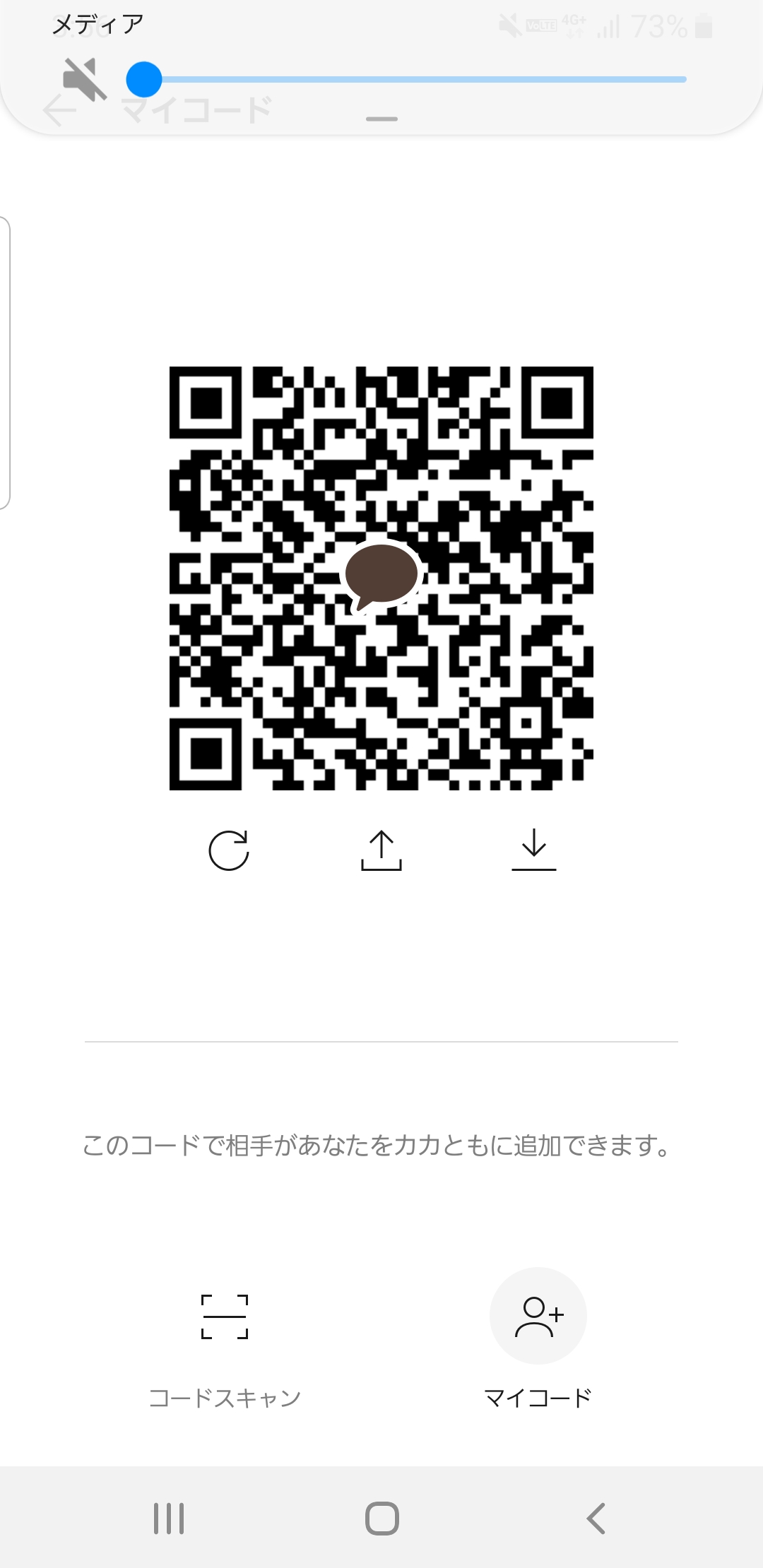Expand the volume panel handle
This screenshot has width=763, height=1568.
(381, 119)
